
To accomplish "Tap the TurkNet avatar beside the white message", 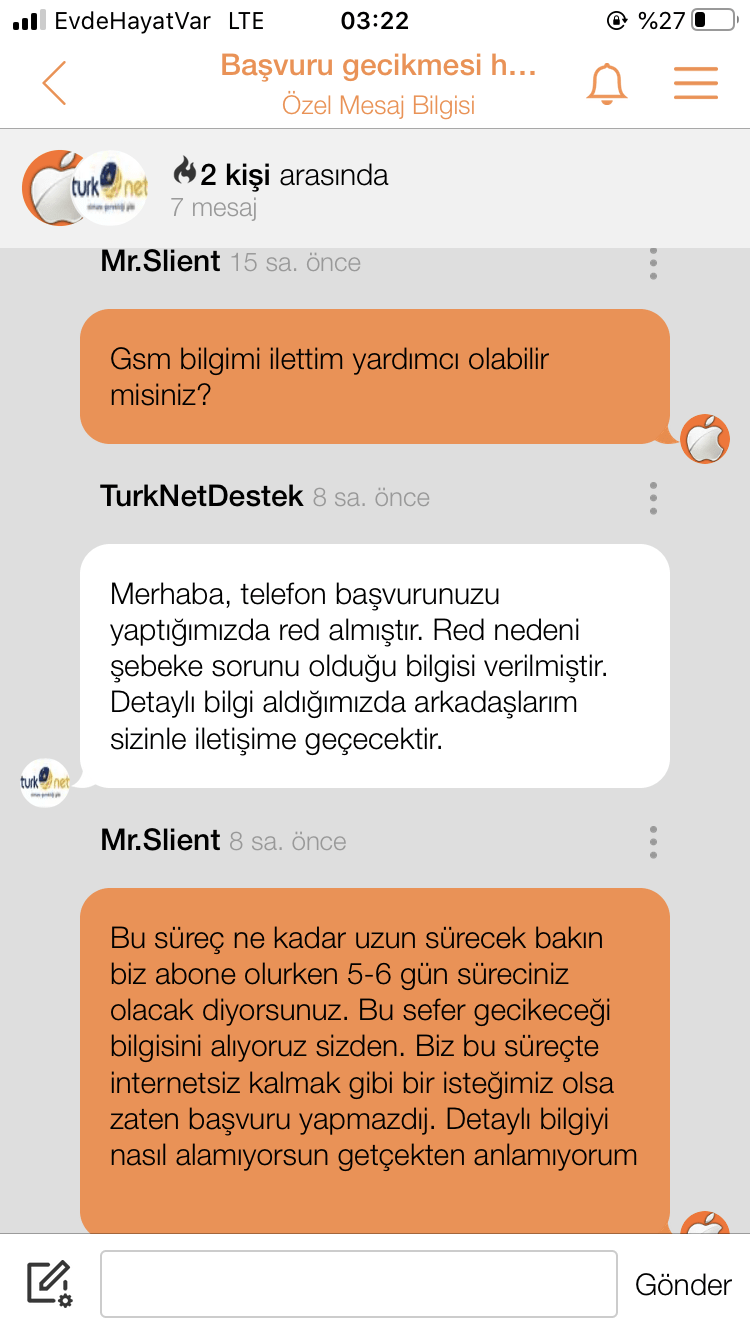I will [45, 783].
